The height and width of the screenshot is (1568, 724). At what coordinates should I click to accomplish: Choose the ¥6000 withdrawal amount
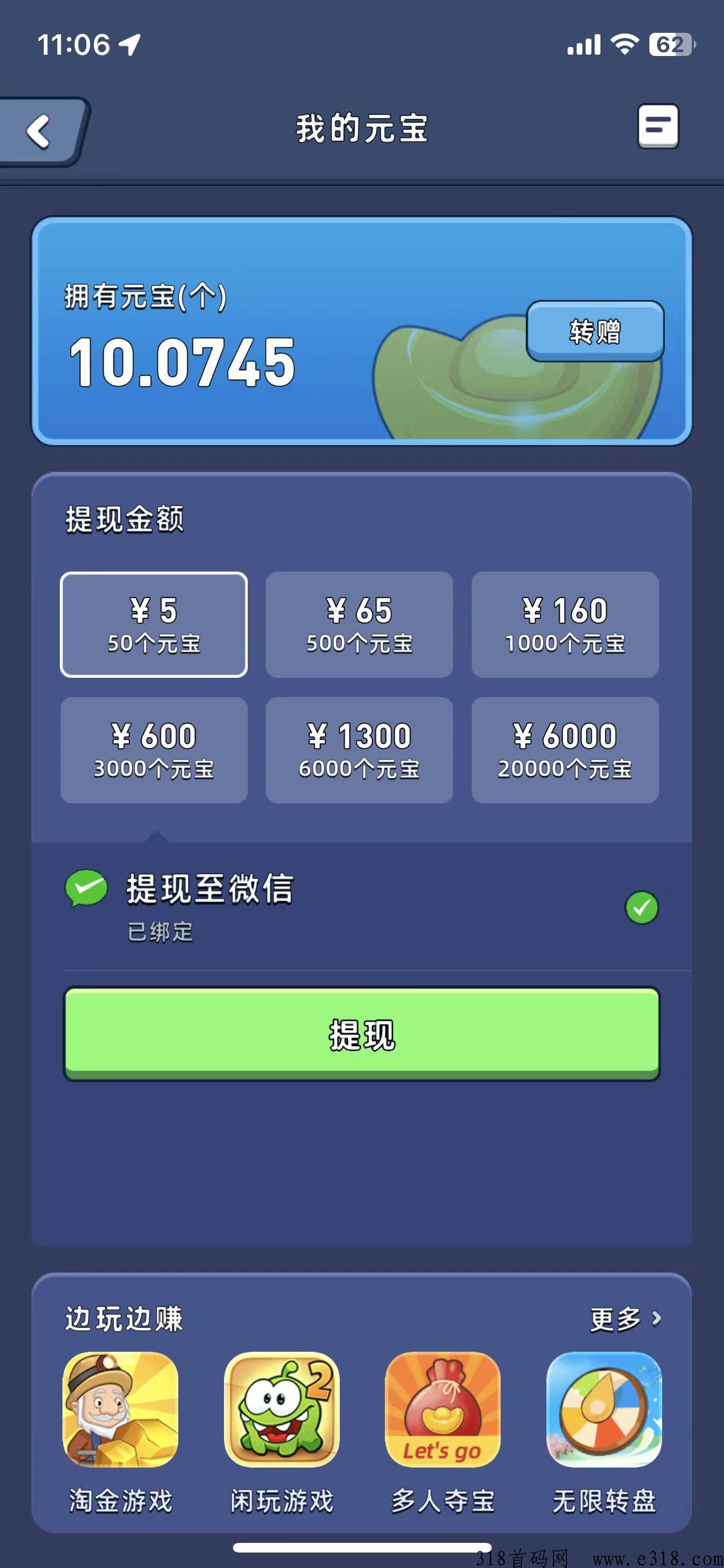pos(565,749)
